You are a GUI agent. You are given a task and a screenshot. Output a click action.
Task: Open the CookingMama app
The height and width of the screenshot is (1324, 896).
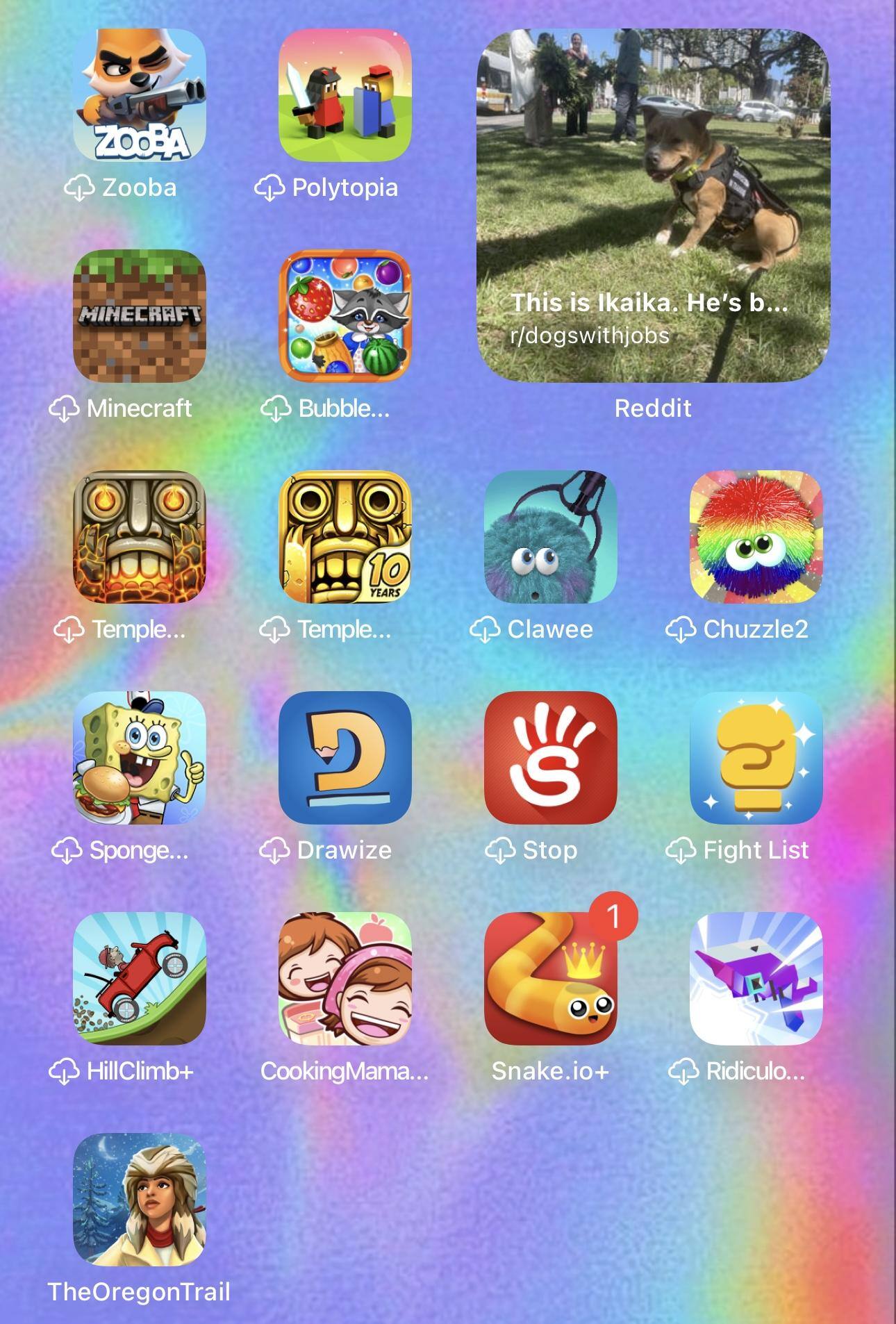(x=345, y=978)
